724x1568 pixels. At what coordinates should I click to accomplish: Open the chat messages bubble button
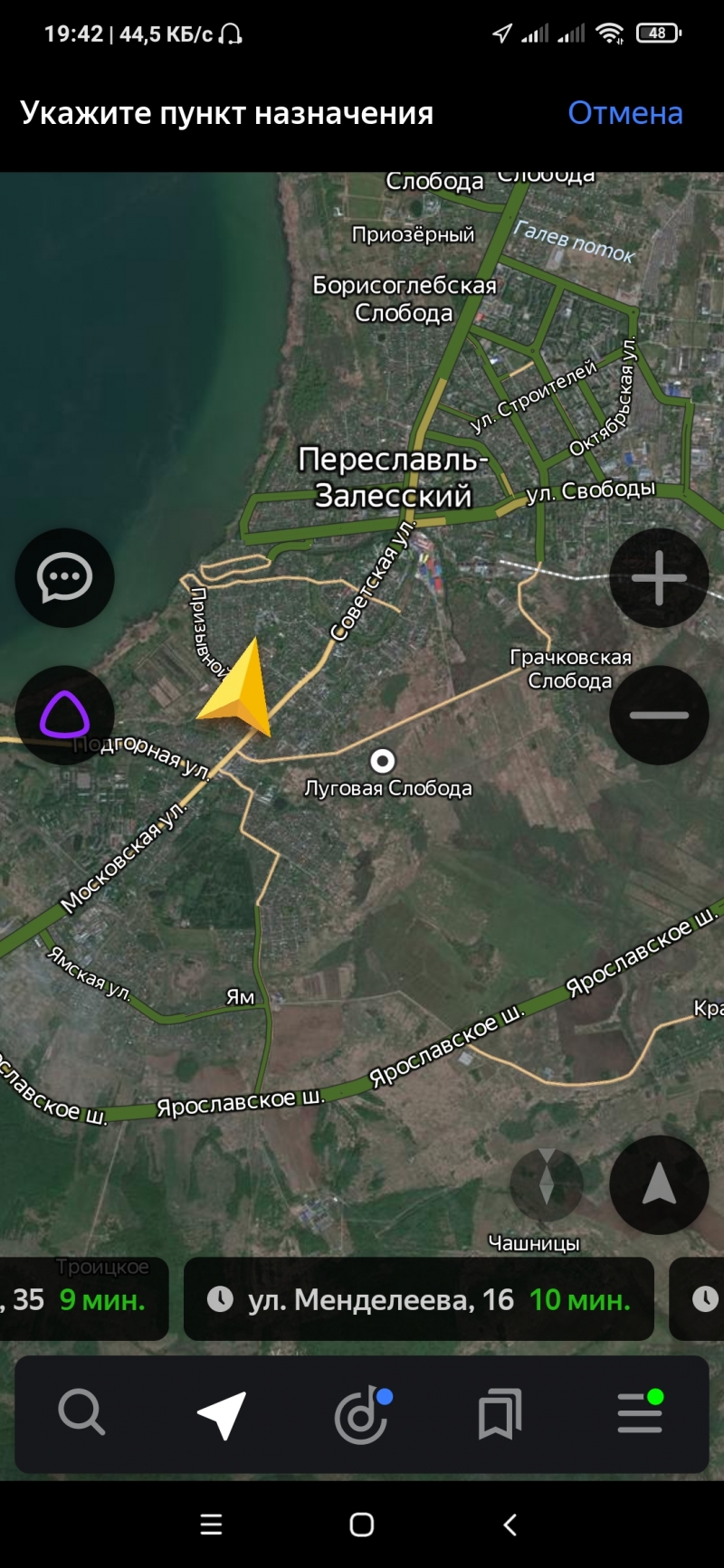tap(64, 577)
